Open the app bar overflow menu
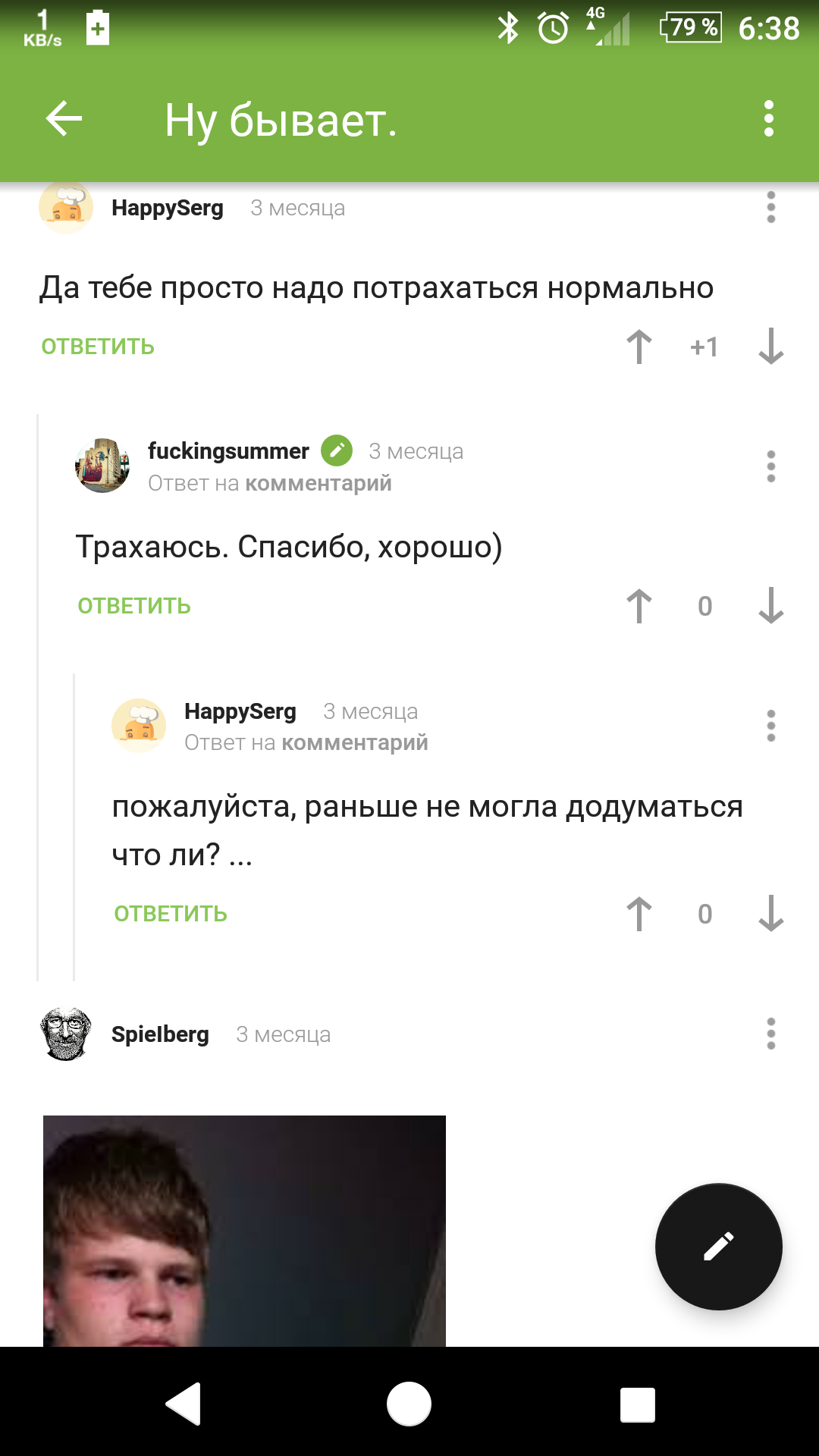This screenshot has width=819, height=1456. [x=768, y=119]
